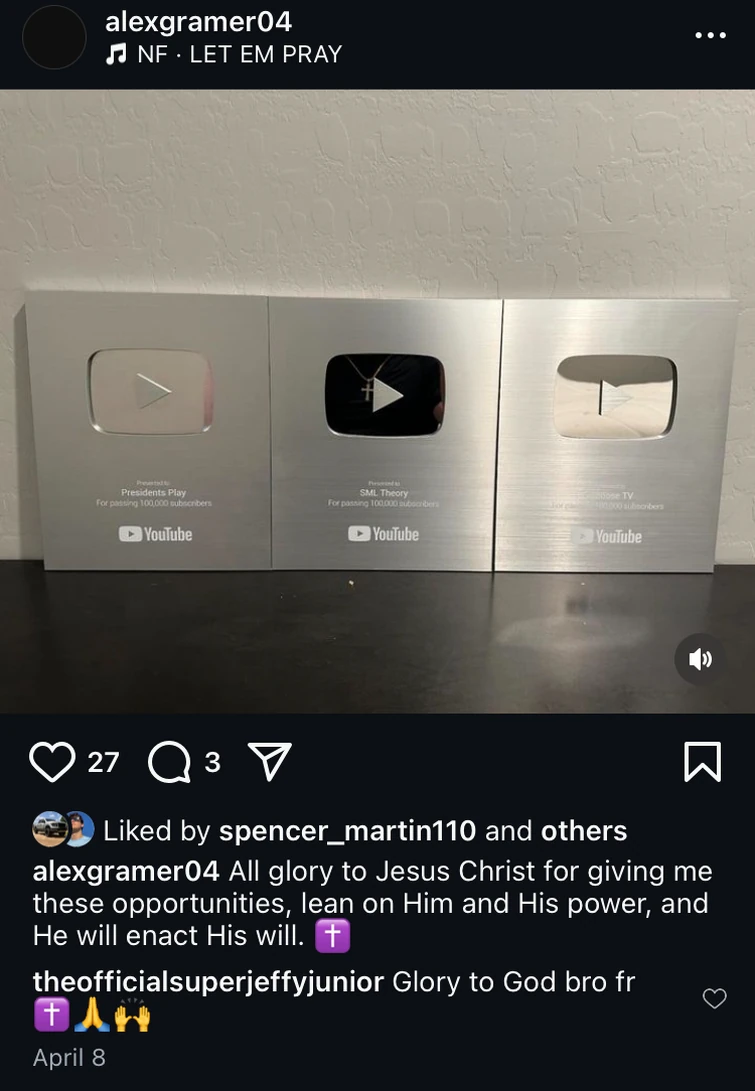View the others who liked this post
This screenshot has width=755, height=1091.
coord(584,831)
